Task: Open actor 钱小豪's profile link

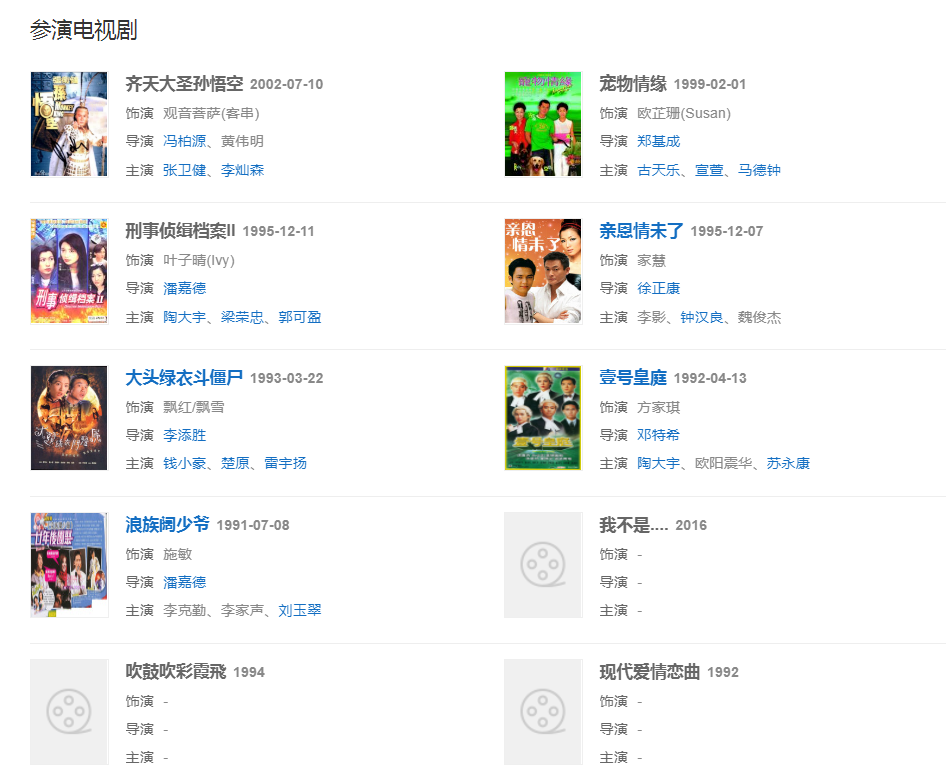Action: click(x=185, y=464)
